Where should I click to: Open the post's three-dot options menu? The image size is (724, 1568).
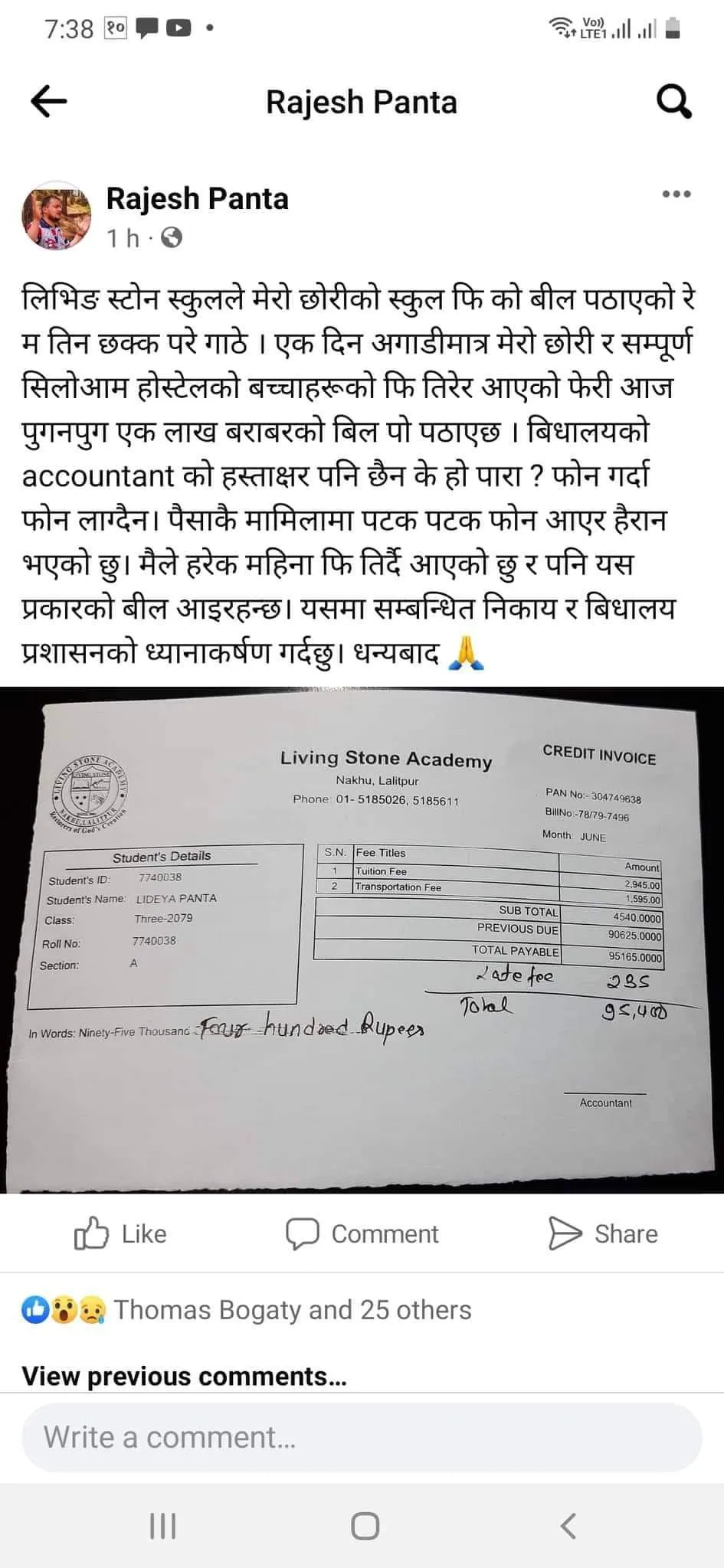(676, 194)
